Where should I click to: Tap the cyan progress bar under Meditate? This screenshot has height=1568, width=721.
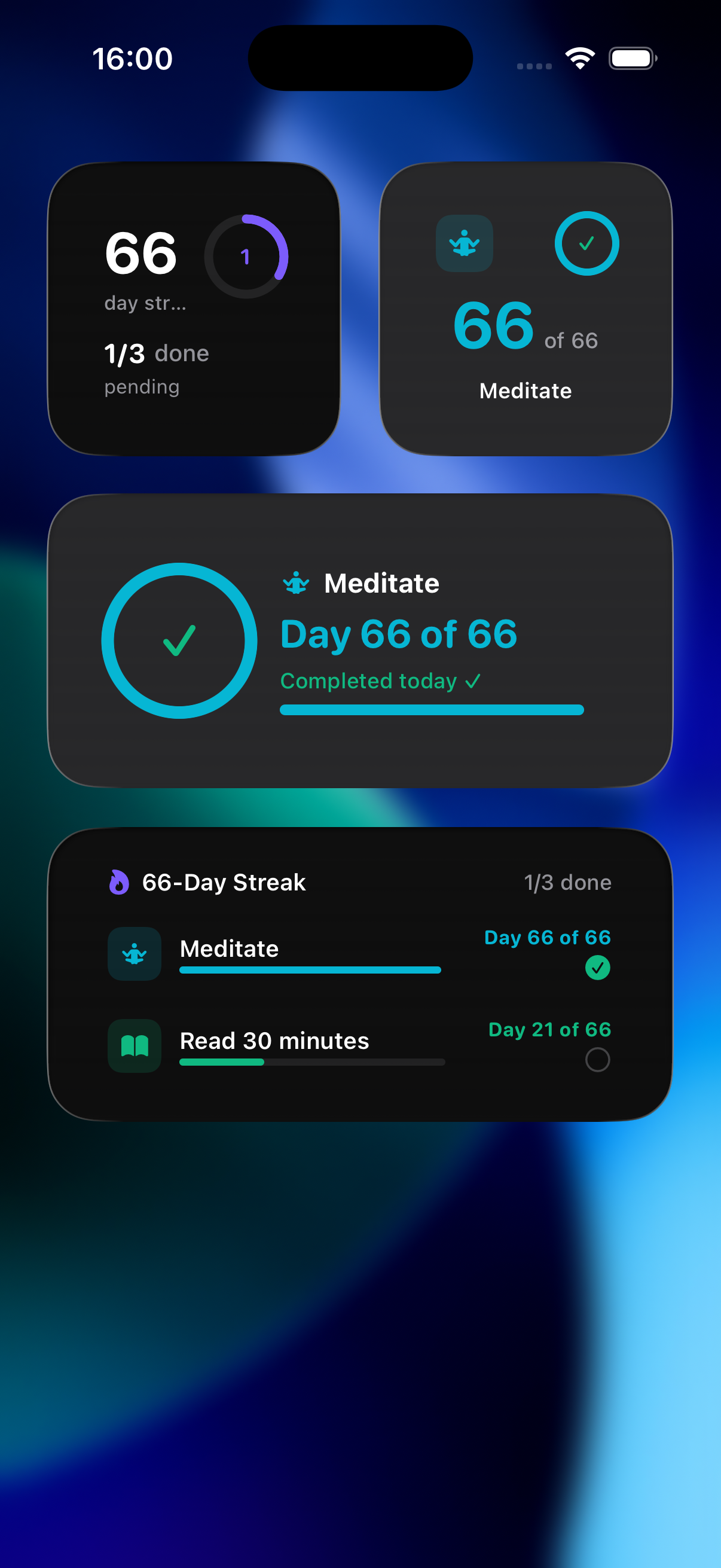tap(431, 710)
